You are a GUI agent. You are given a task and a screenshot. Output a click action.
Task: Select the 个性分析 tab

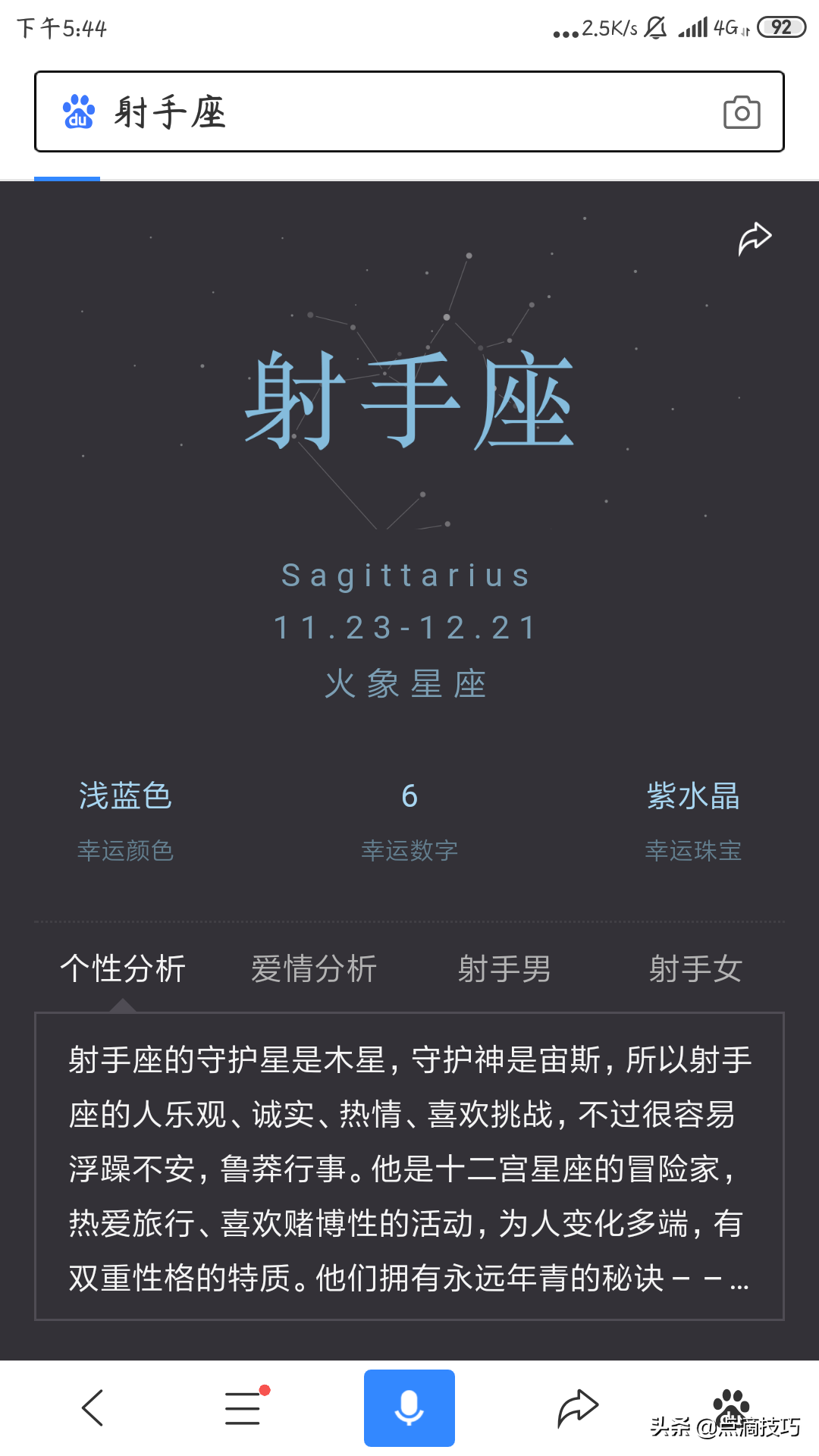tap(123, 968)
